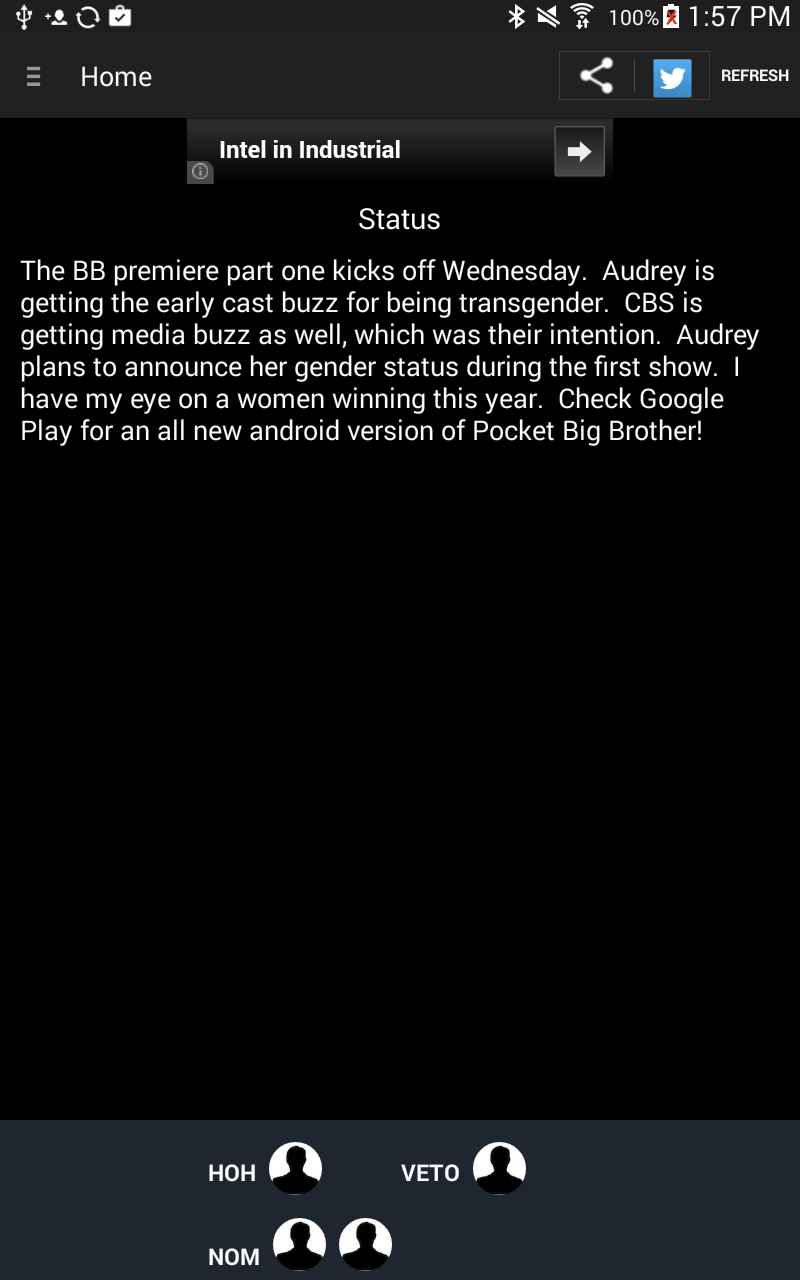View the HOH houseguest avatar

(x=296, y=1168)
